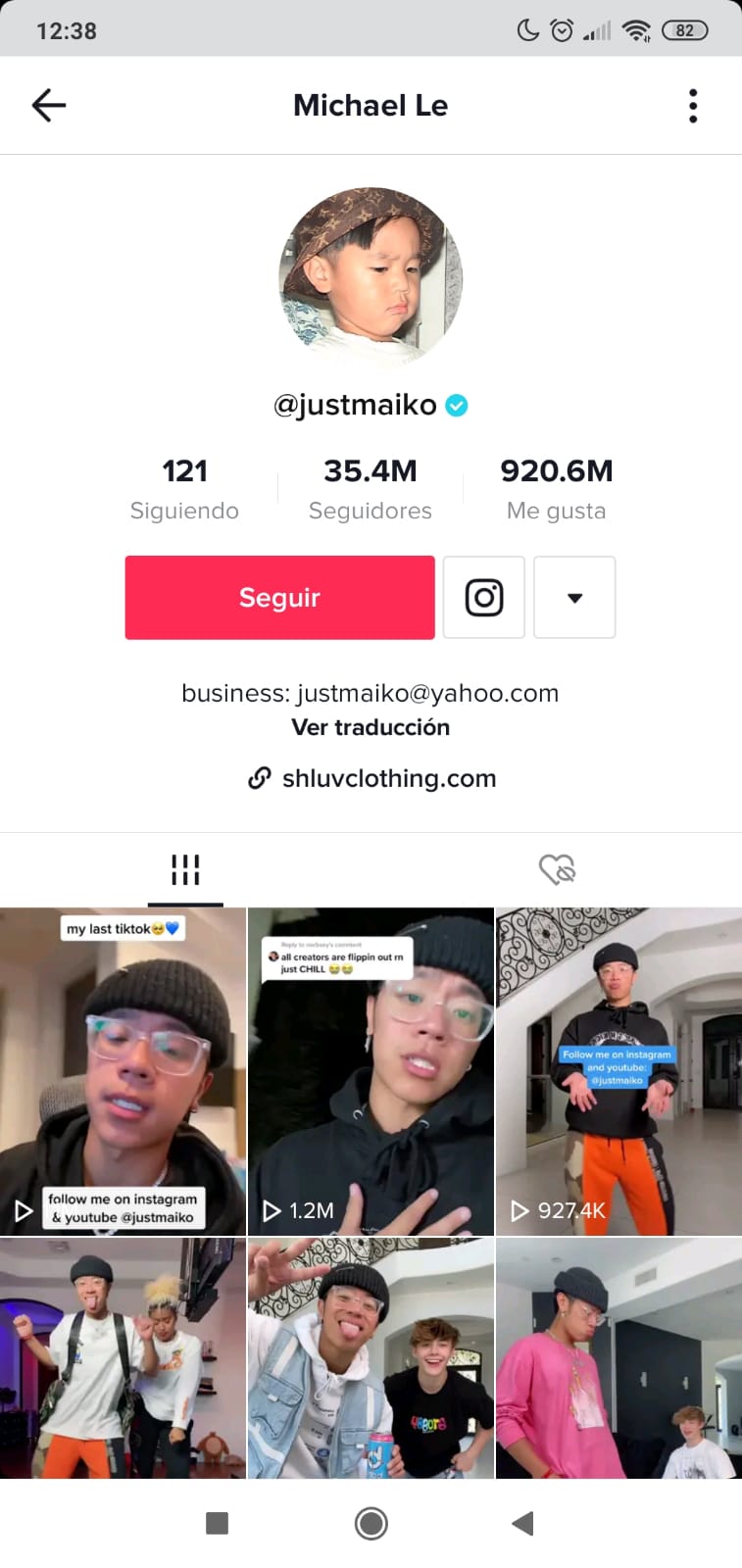Open recent apps with the square button

click(218, 1523)
